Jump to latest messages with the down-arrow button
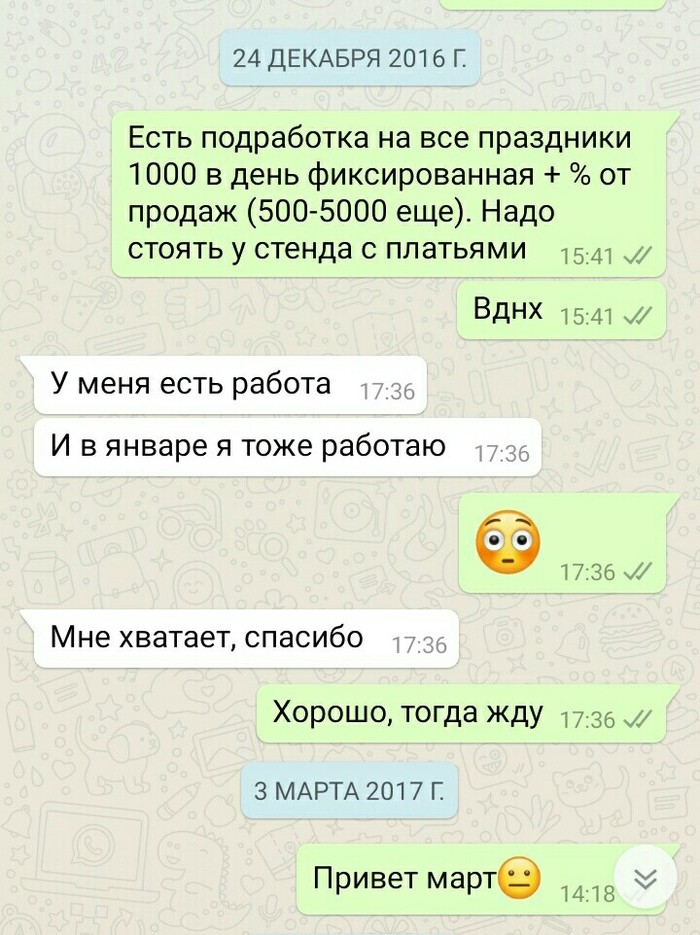 coord(647,879)
